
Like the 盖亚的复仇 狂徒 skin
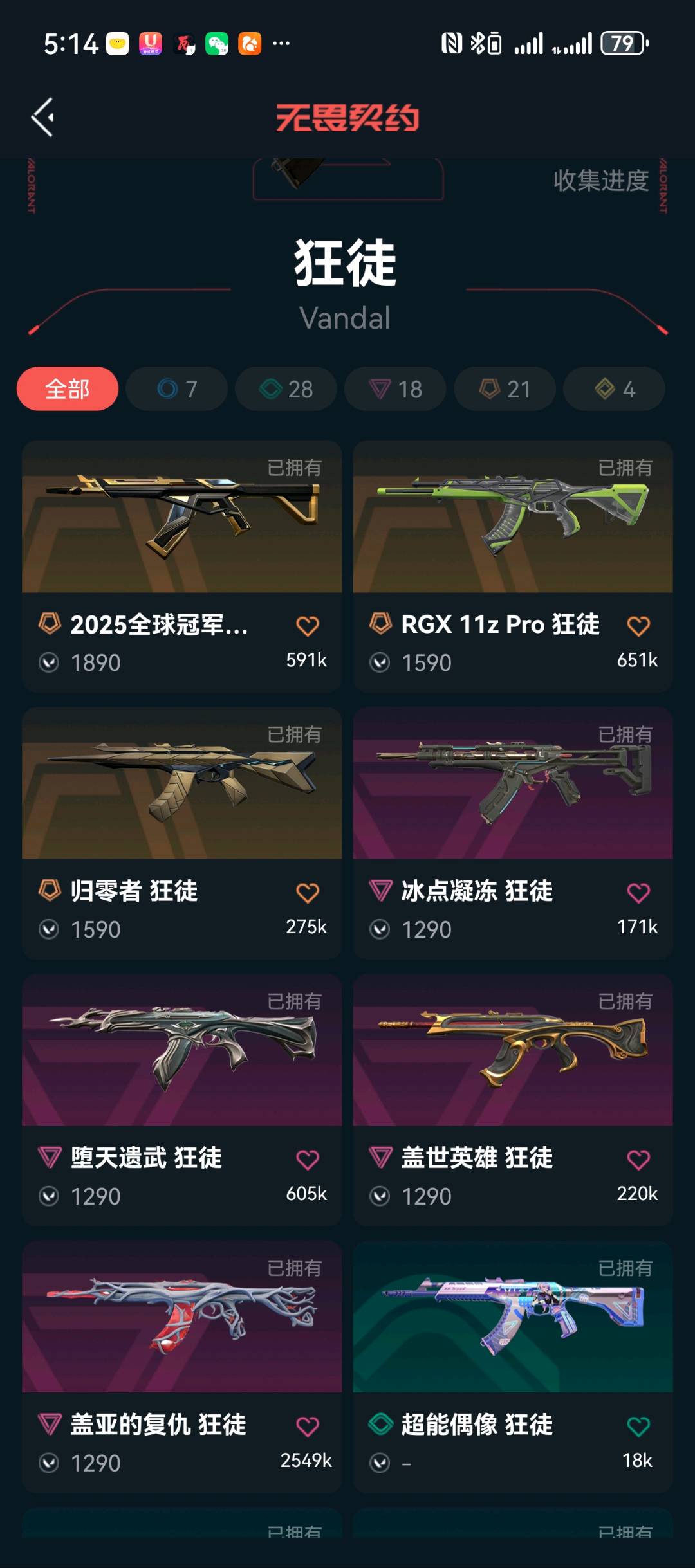307,1427
